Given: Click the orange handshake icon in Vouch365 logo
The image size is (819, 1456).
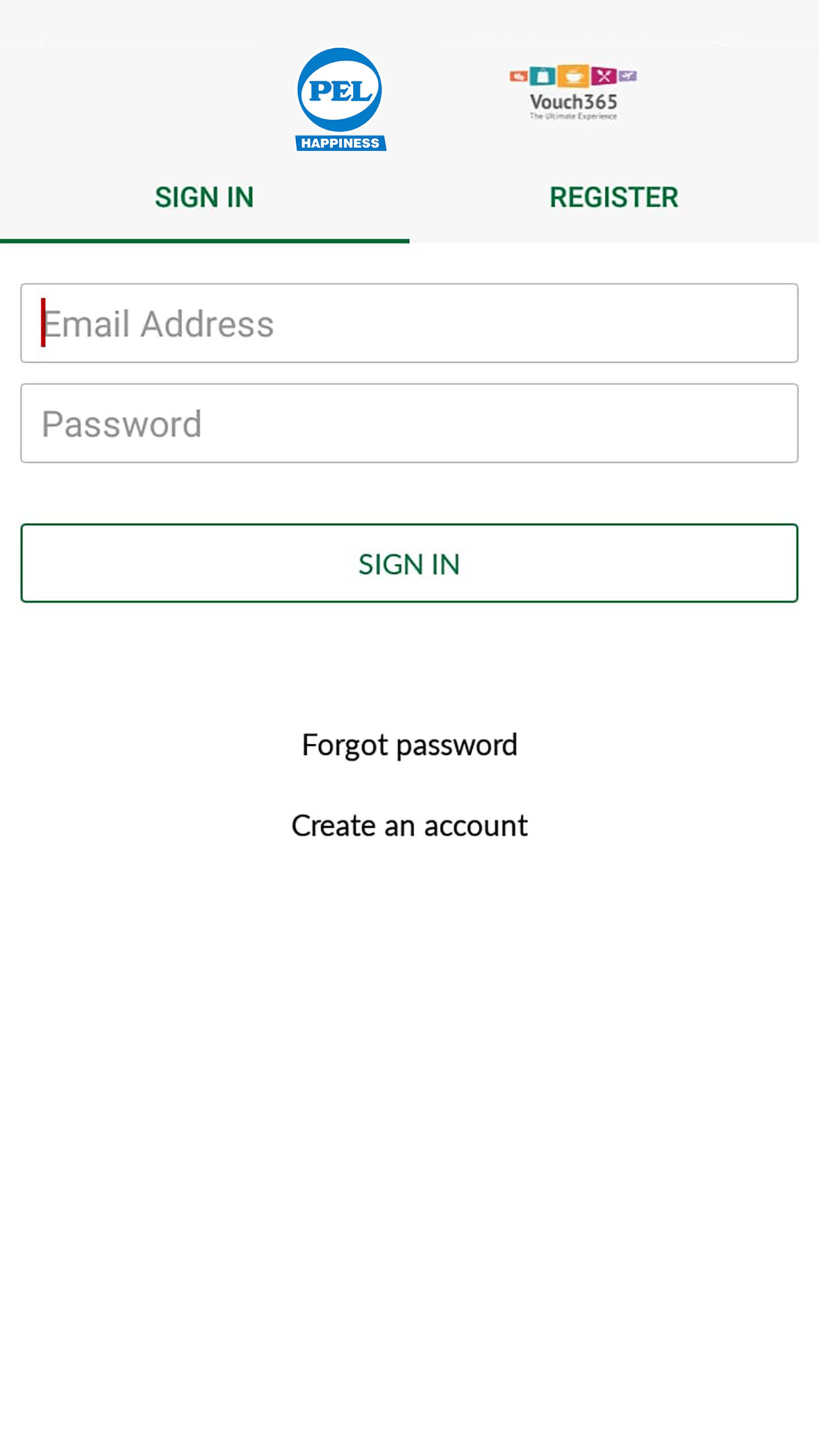Looking at the screenshot, I should [518, 76].
